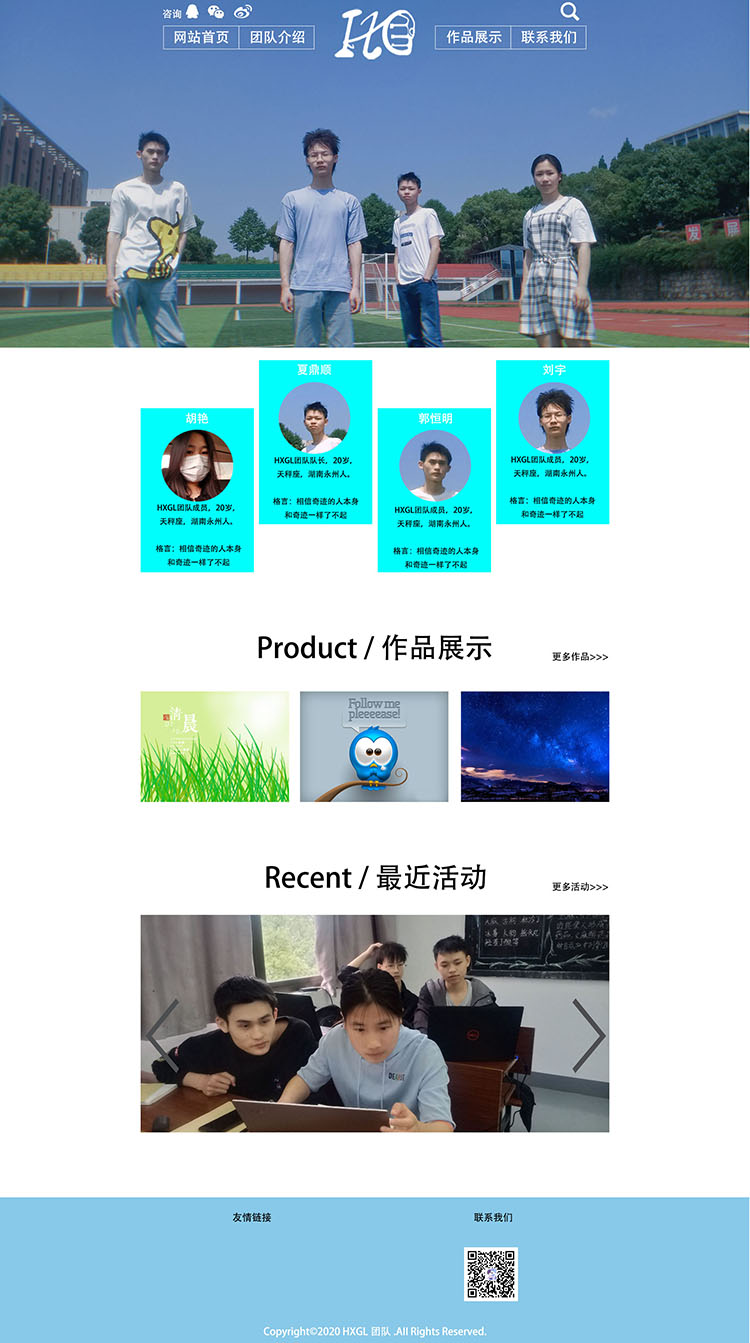The height and width of the screenshot is (1343, 750).
Task: Show the previous activity photo in carousel
Action: 163,1035
